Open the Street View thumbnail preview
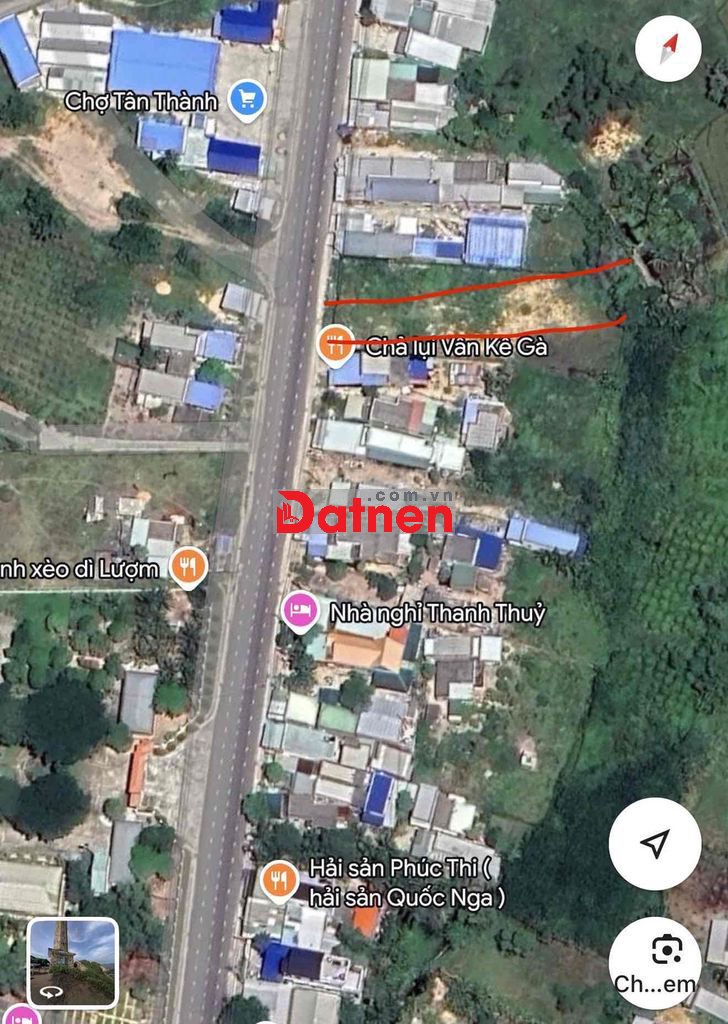This screenshot has width=728, height=1024. [72, 962]
